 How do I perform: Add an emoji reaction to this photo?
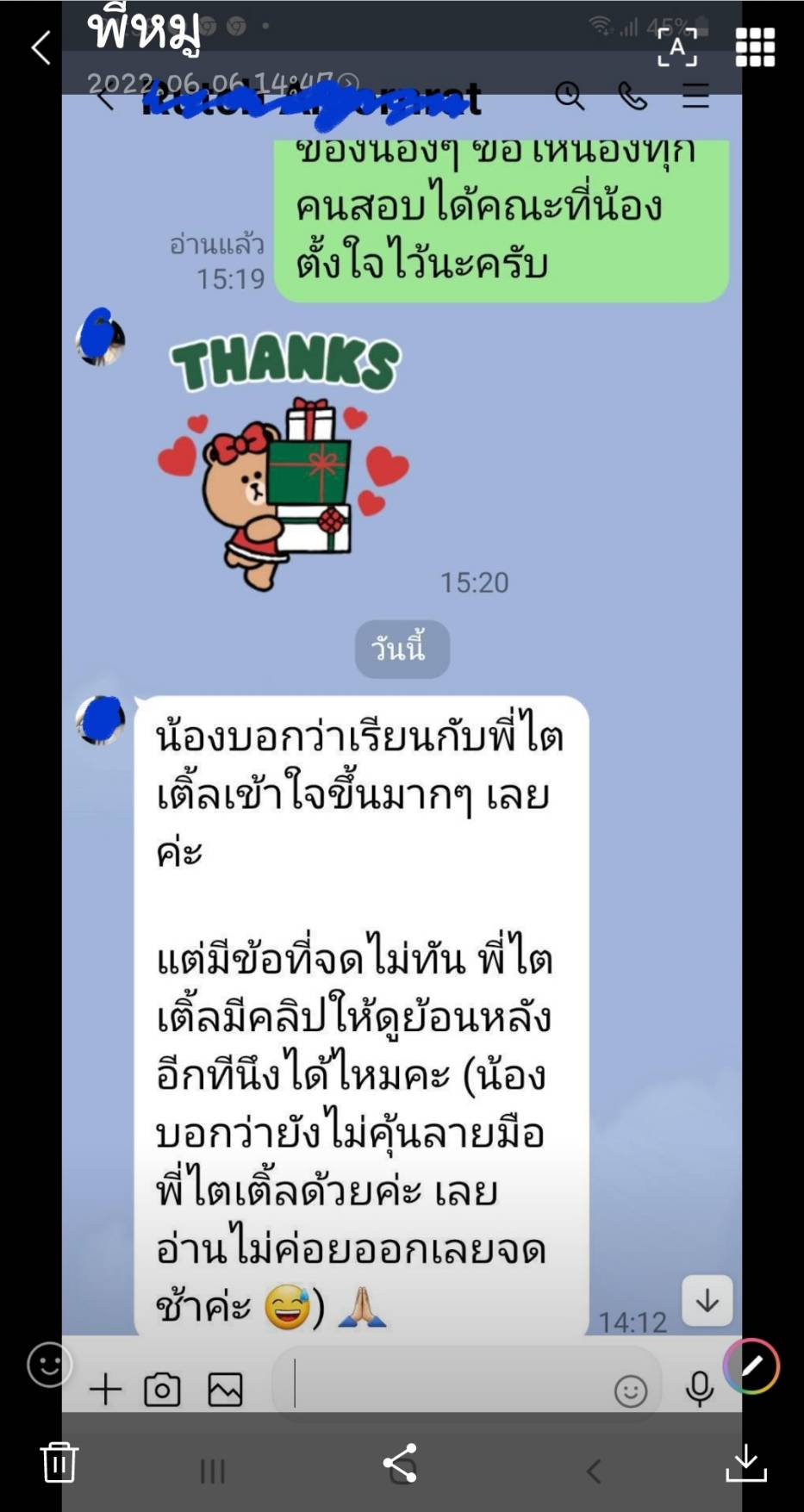pyautogui.click(x=49, y=1365)
